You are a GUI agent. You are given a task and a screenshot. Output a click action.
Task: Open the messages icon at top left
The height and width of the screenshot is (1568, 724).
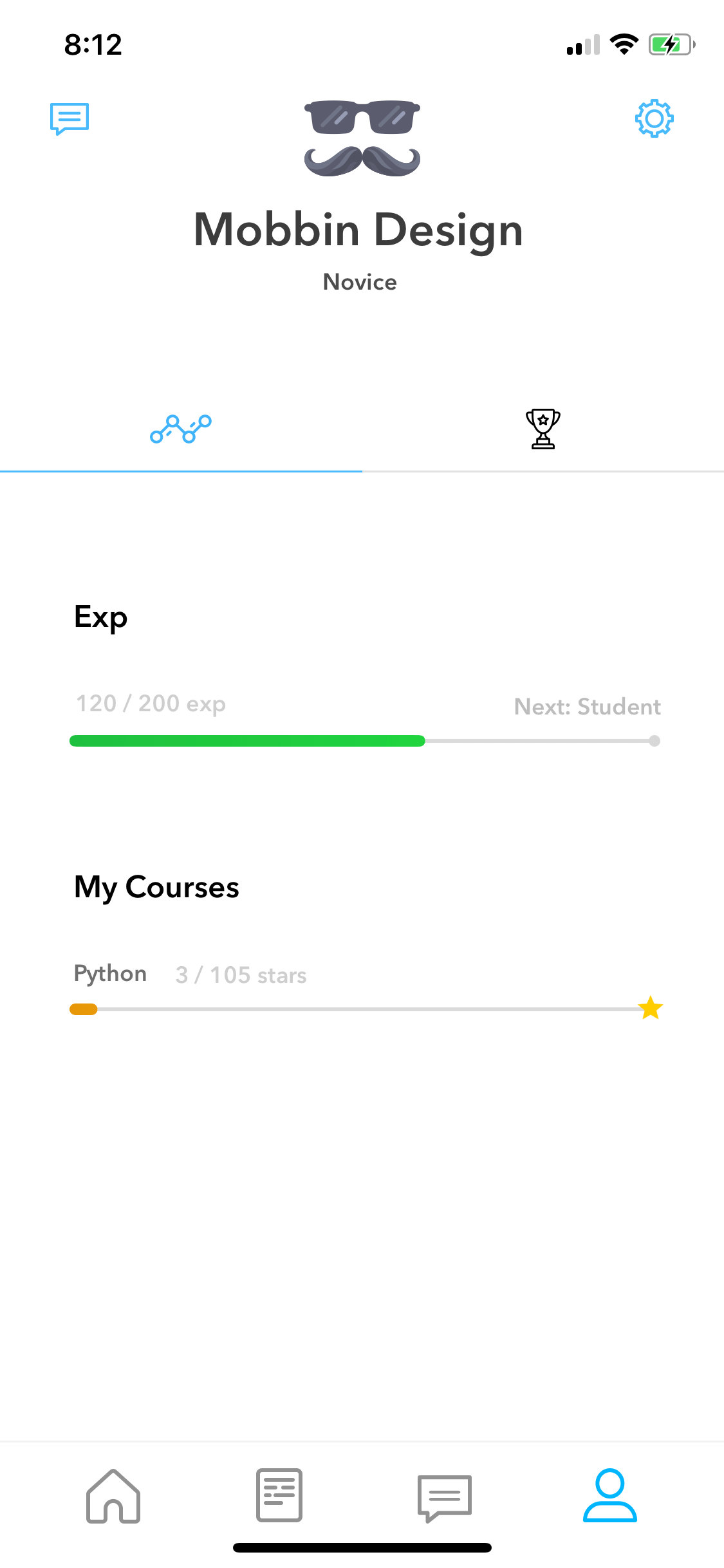pos(70,118)
